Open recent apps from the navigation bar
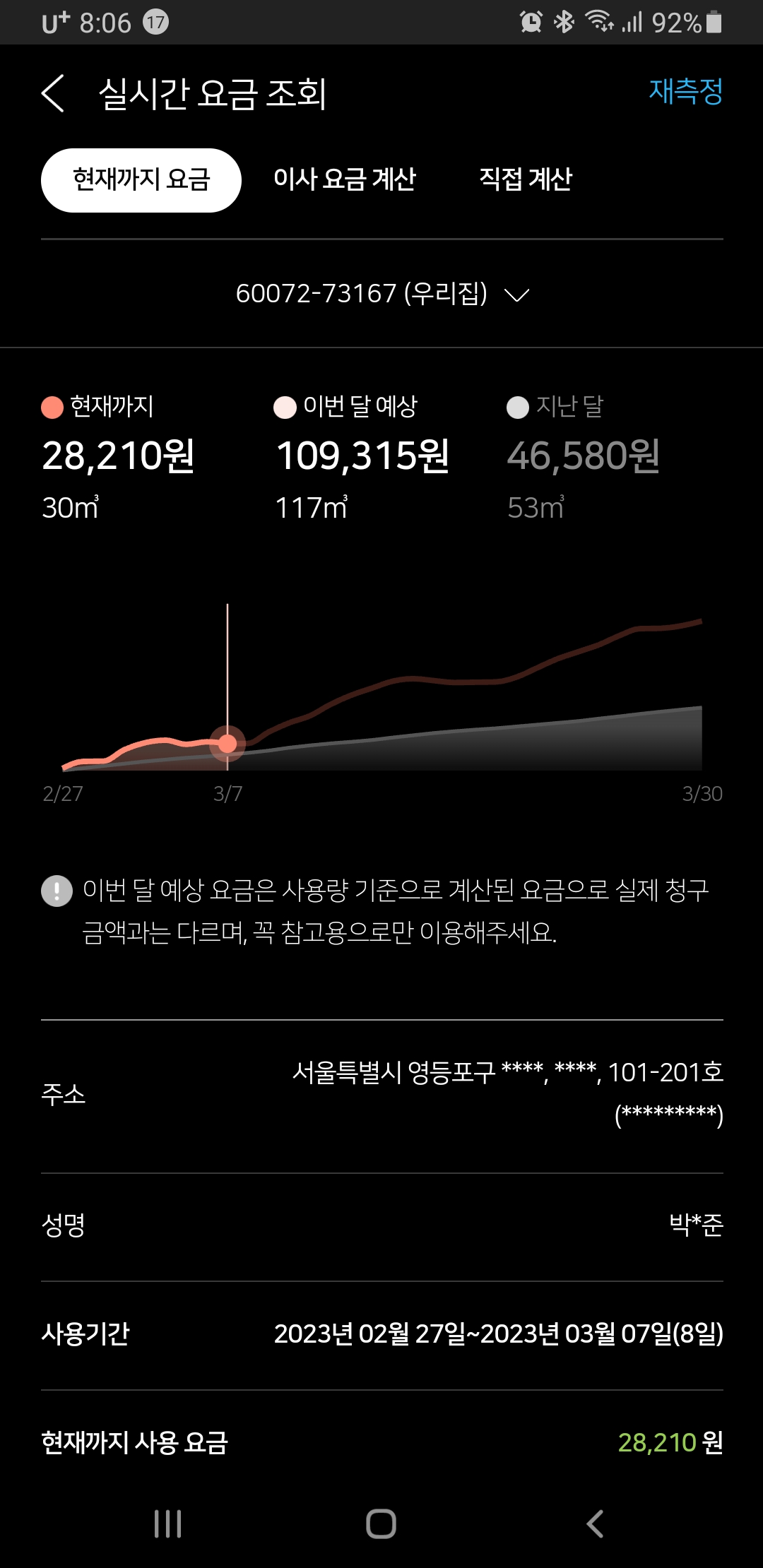The width and height of the screenshot is (763, 1568). coord(168,1524)
